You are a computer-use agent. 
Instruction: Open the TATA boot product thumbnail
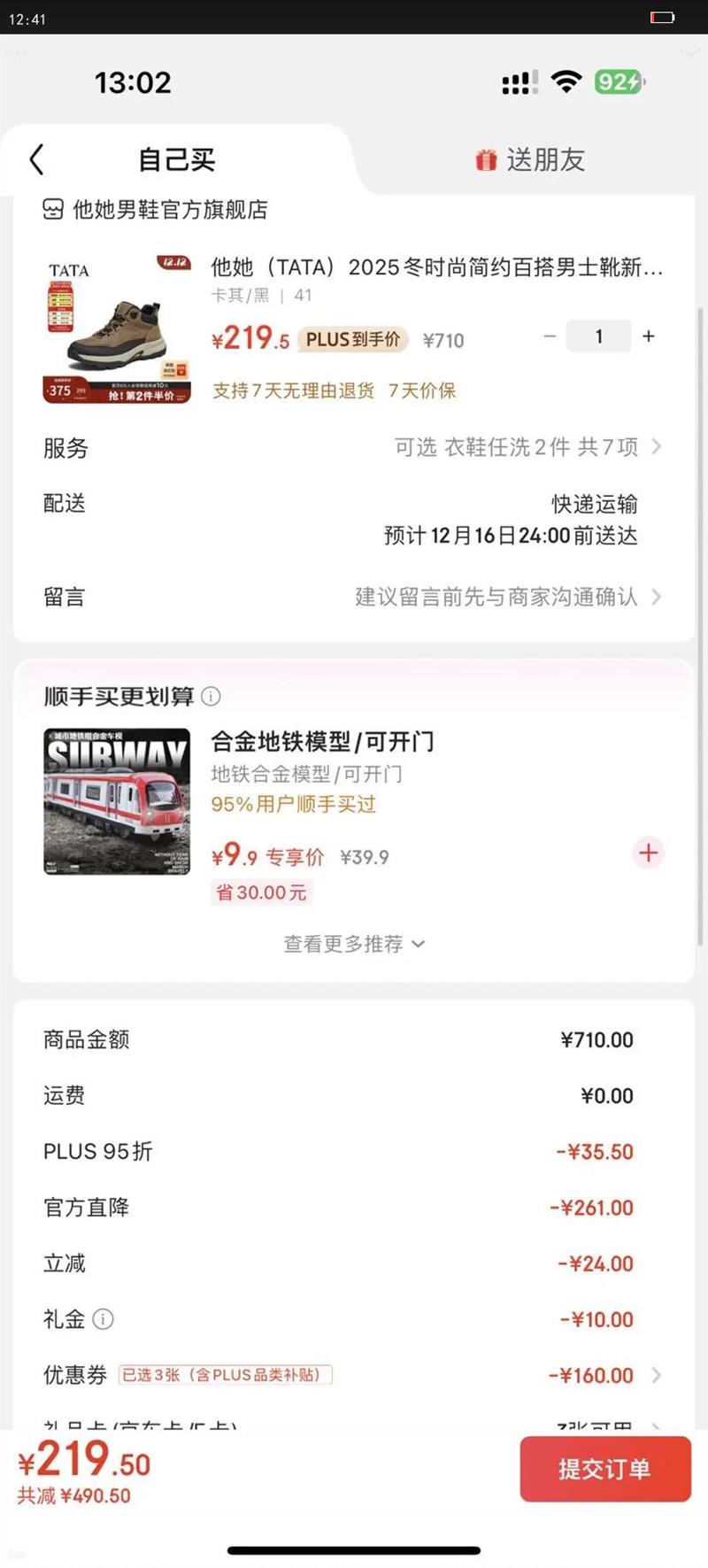[117, 328]
